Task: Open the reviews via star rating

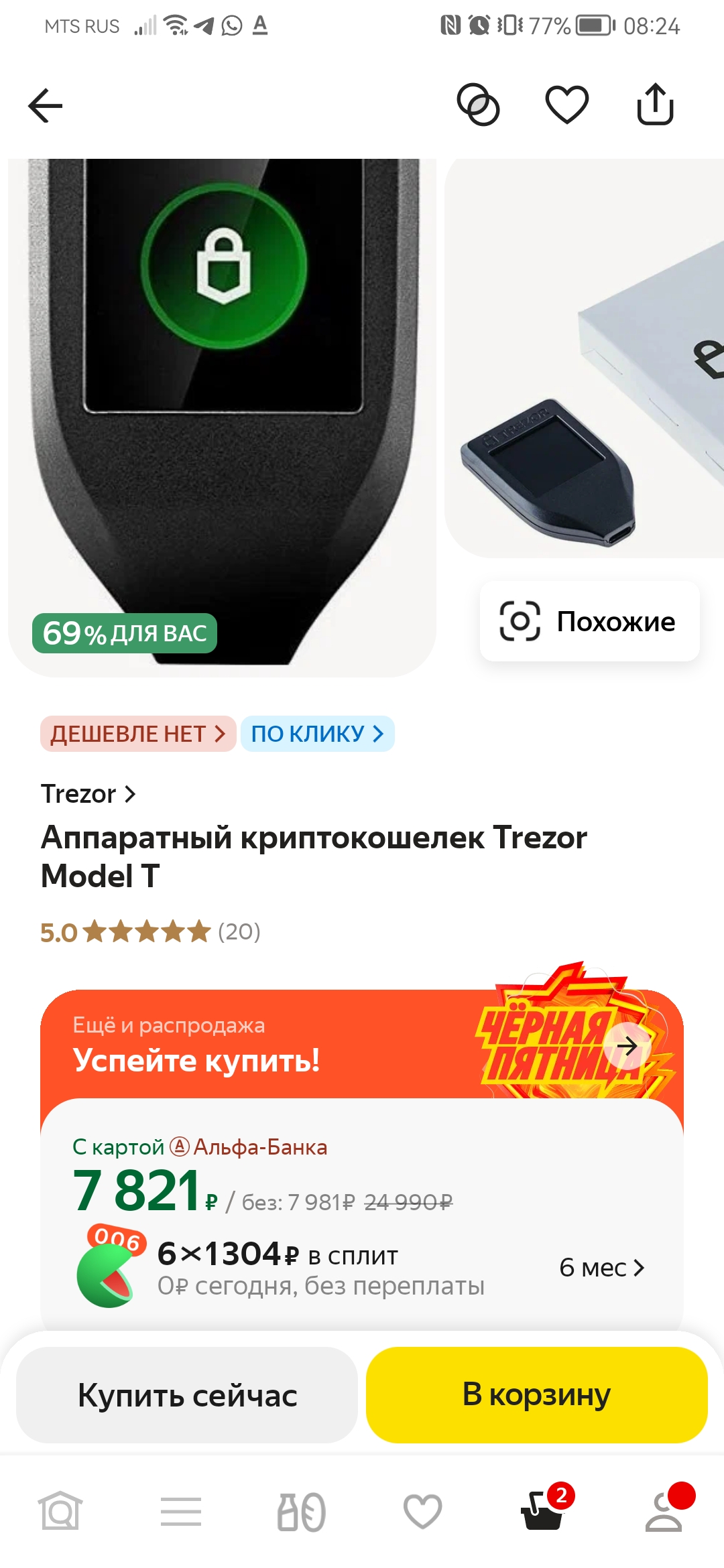Action: click(x=150, y=932)
